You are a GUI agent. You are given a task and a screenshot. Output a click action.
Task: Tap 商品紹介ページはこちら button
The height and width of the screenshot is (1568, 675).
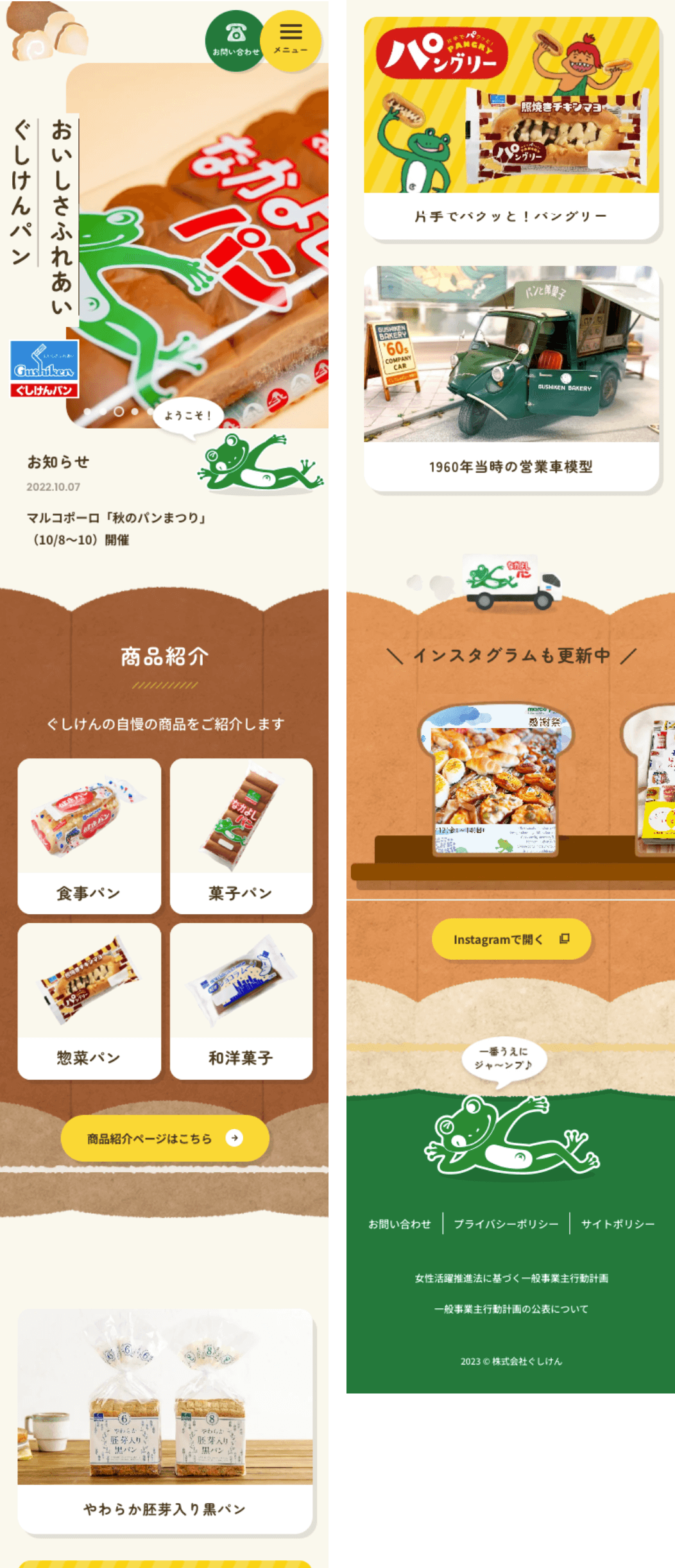point(165,1138)
